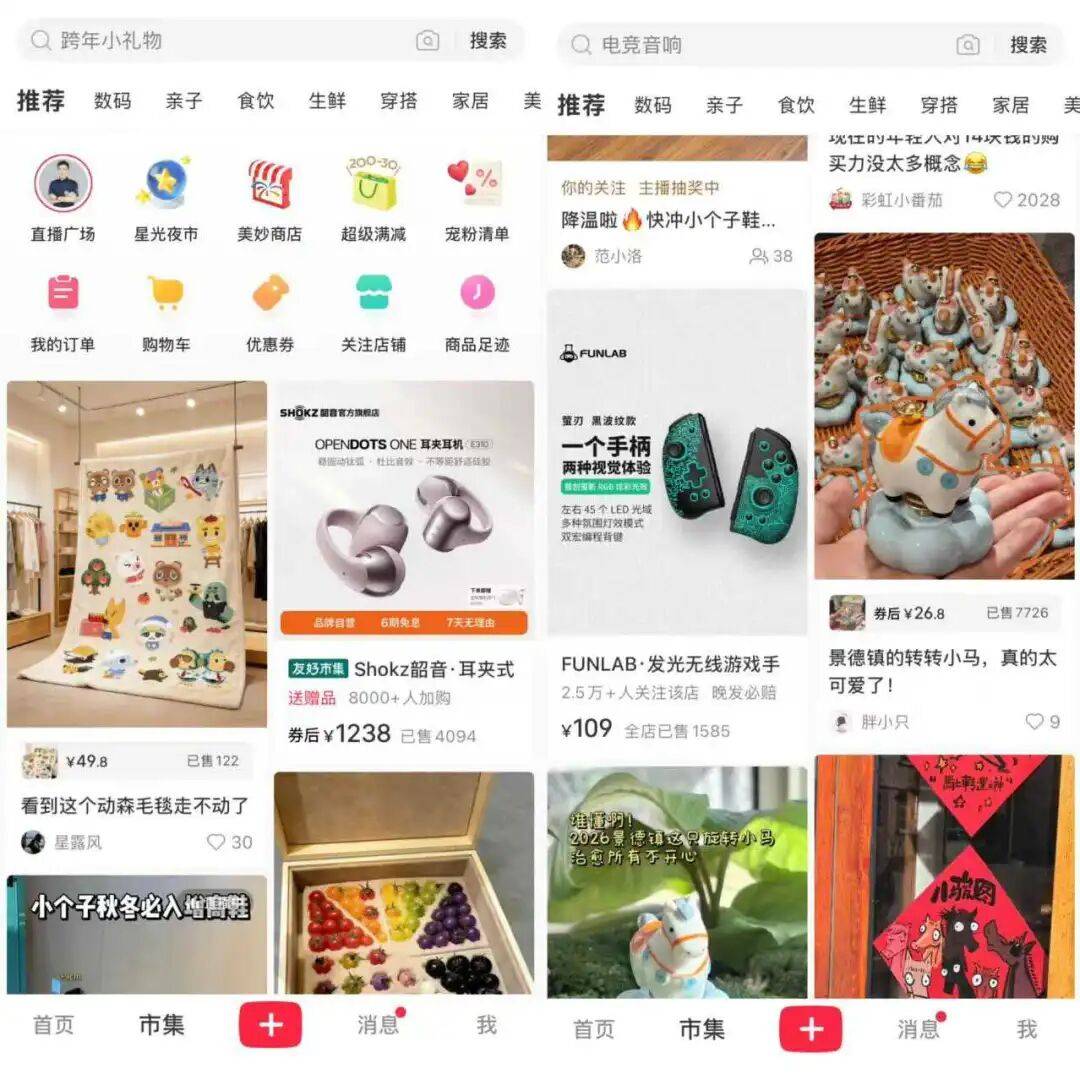View 商品足迹 browsing history
This screenshot has height=1080, width=1080.
coord(477,312)
